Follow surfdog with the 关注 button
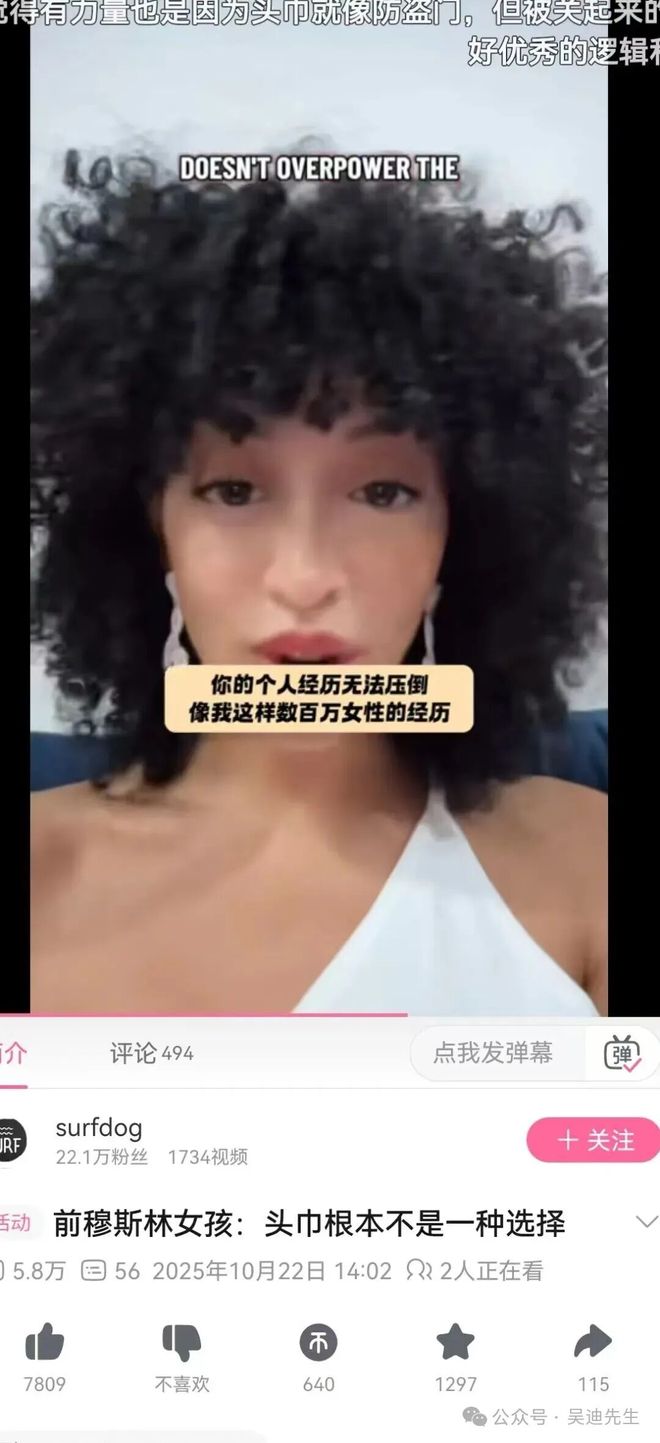 click(x=596, y=1140)
